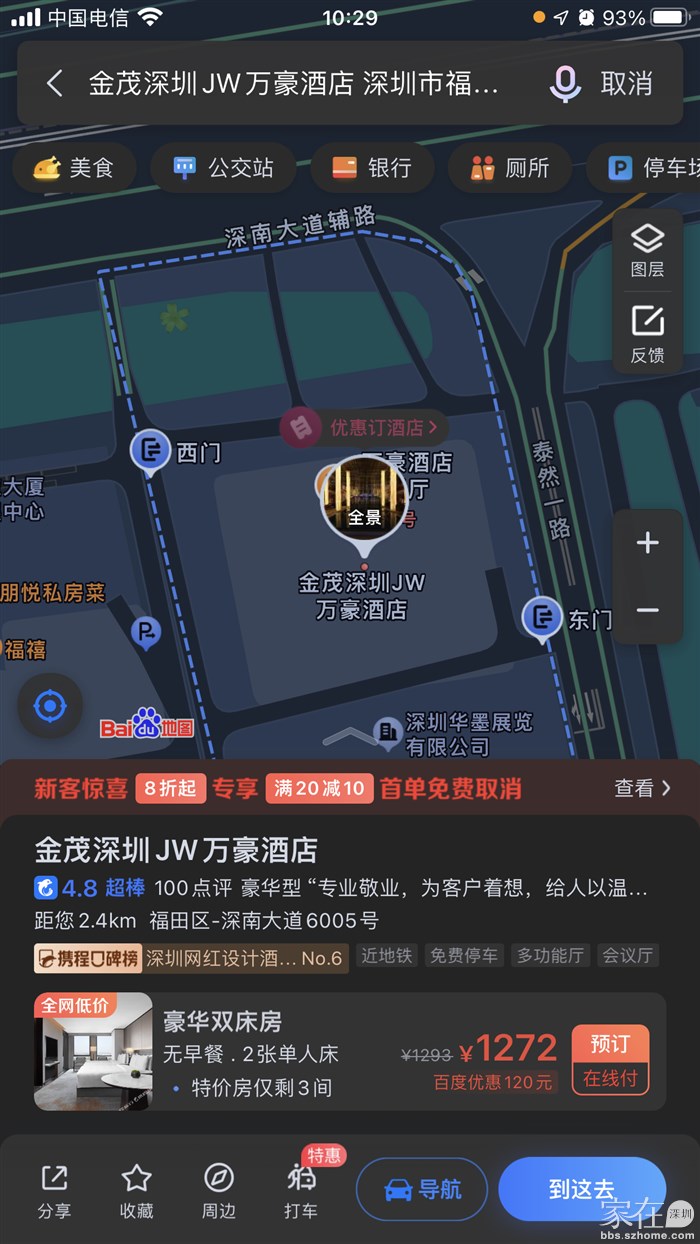The height and width of the screenshot is (1244, 700).
Task: Start voice search with the microphone
Action: 565,83
